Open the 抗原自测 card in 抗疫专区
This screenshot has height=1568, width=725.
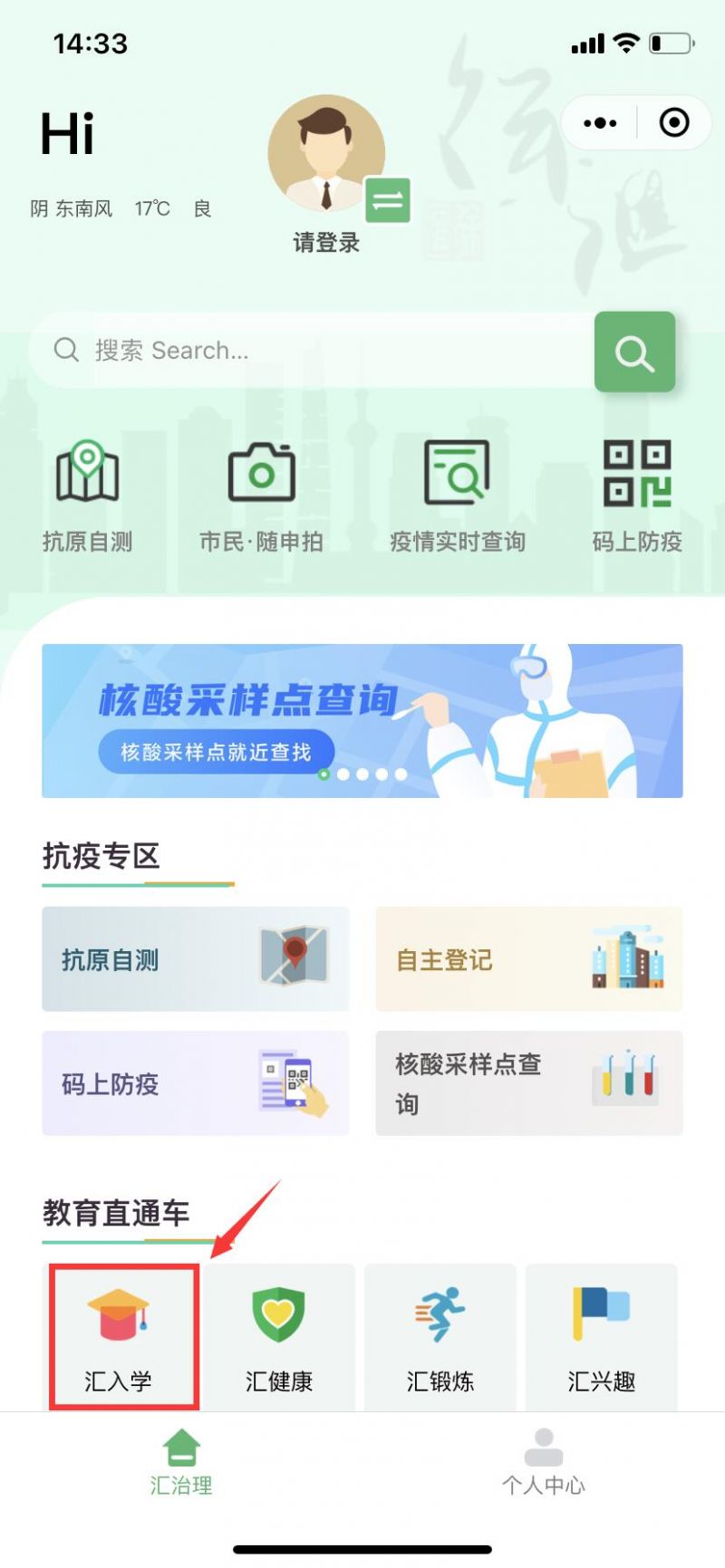[x=196, y=959]
